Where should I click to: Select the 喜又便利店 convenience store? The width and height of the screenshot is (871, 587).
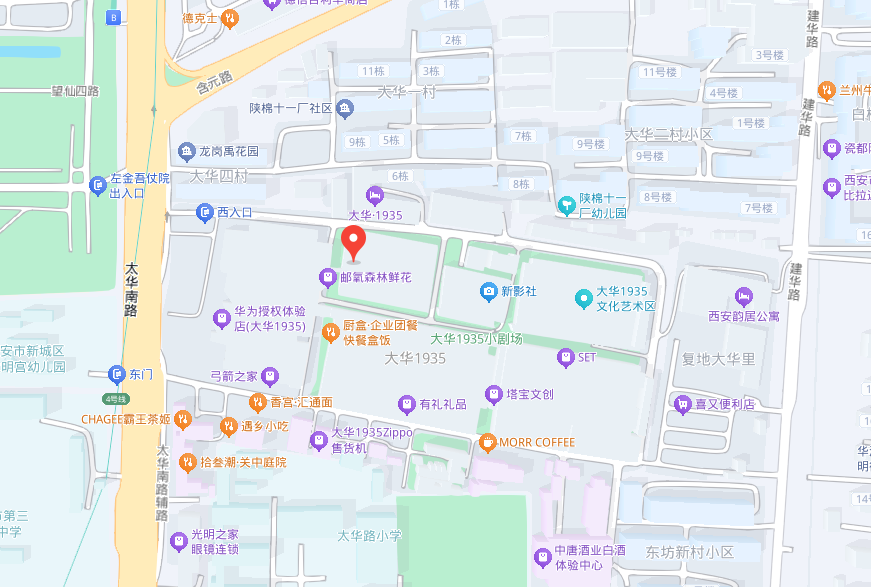pos(683,404)
